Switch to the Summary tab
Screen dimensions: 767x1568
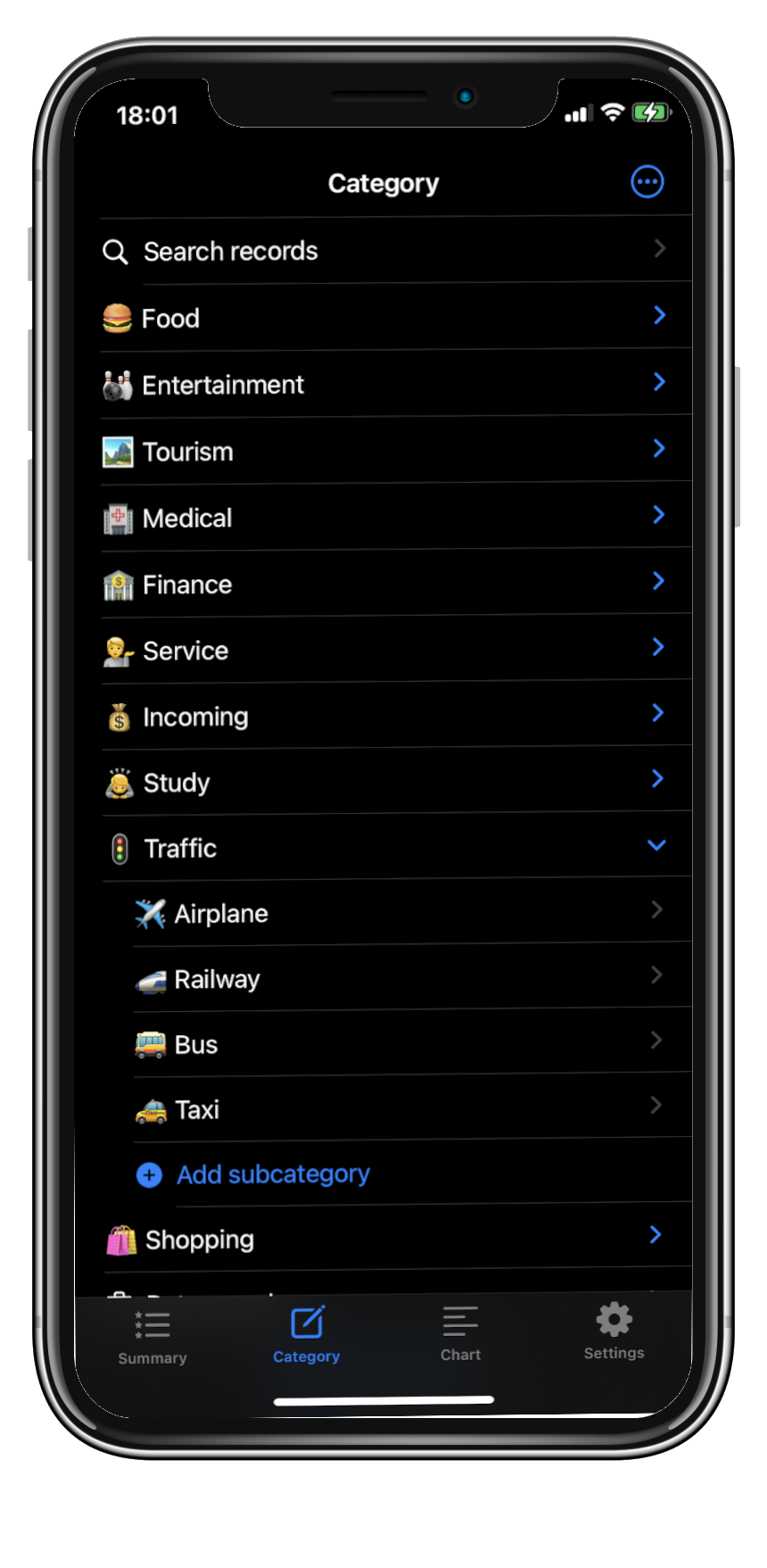pos(153,1337)
